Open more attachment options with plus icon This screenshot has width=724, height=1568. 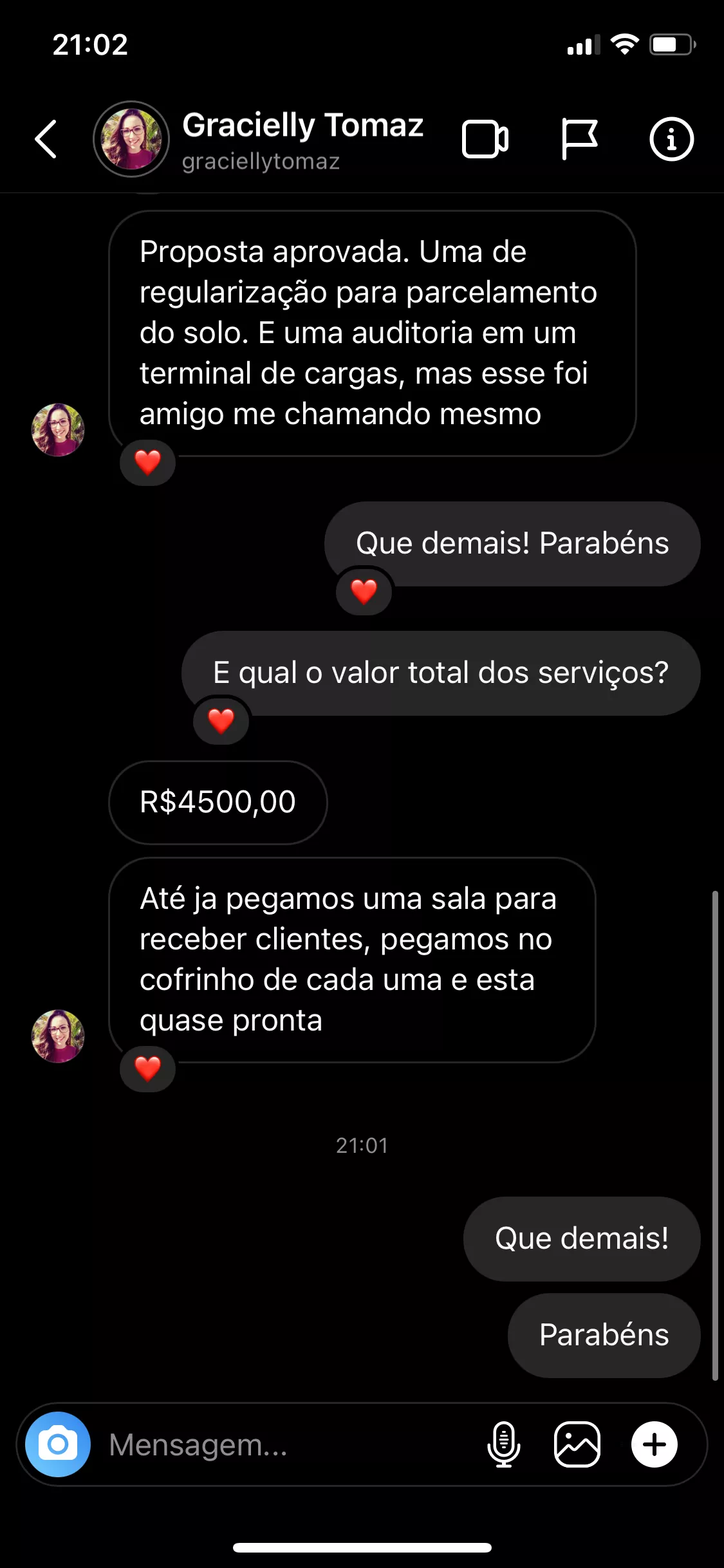[654, 1444]
